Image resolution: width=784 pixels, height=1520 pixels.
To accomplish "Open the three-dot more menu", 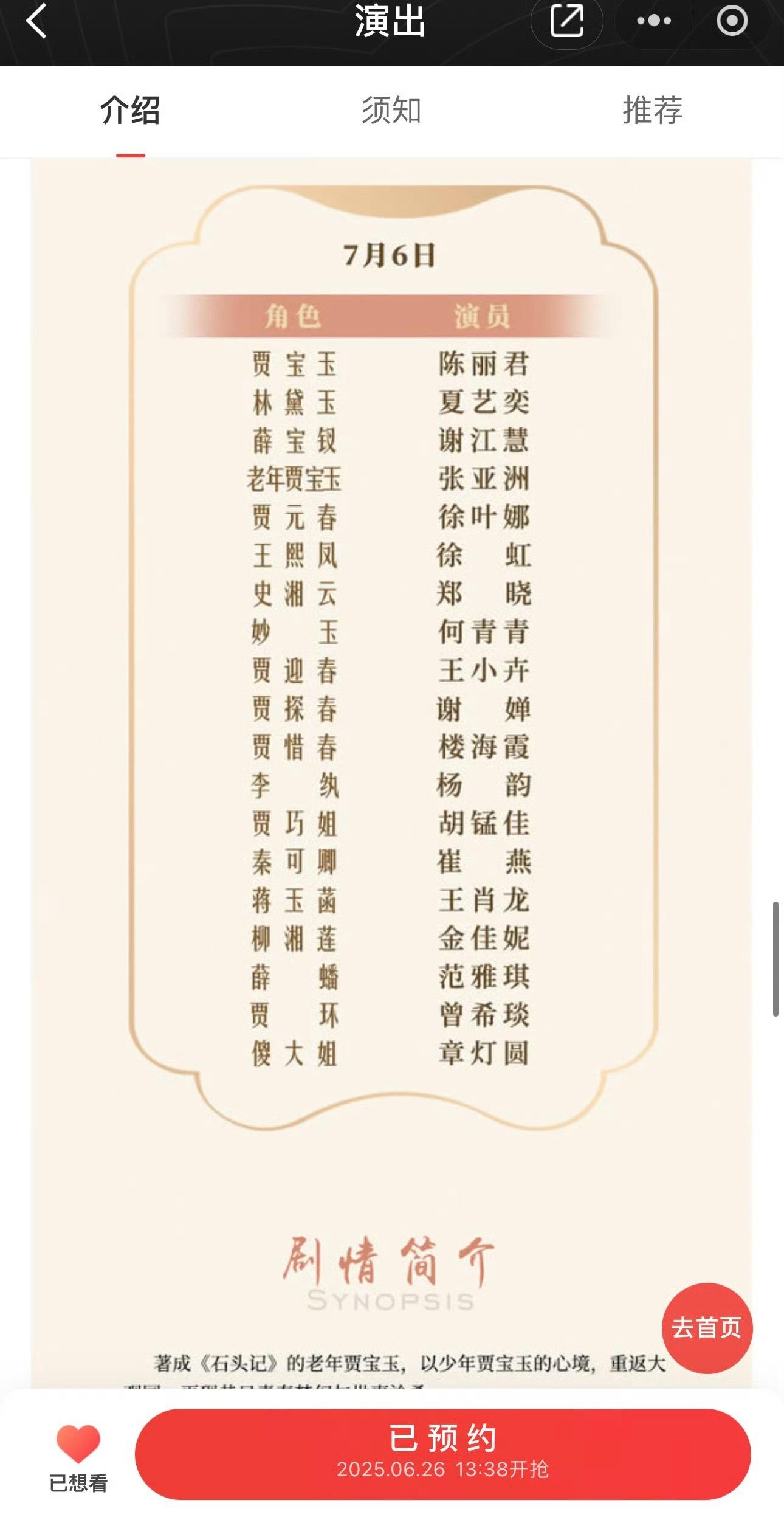I will (x=653, y=21).
